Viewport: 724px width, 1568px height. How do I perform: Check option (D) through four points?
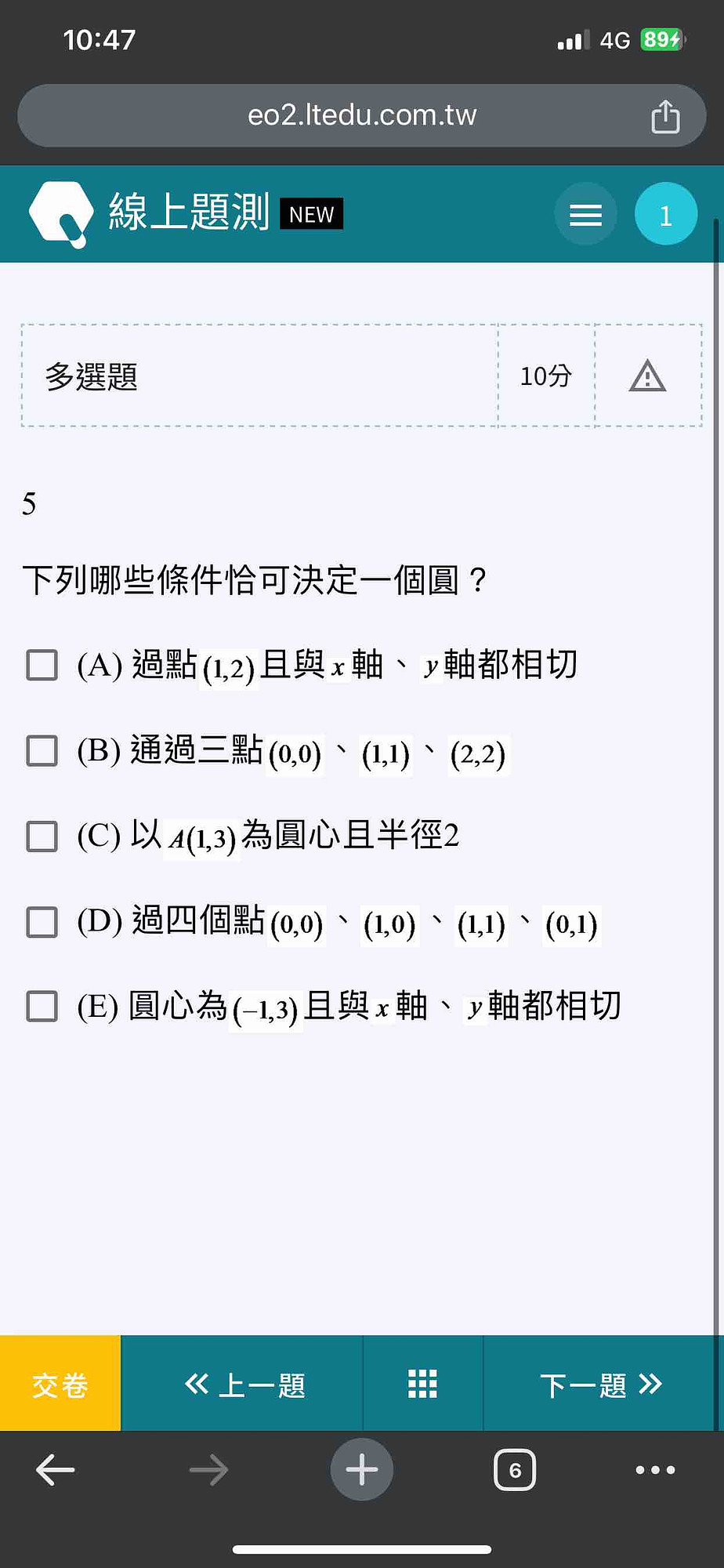pos(42,922)
